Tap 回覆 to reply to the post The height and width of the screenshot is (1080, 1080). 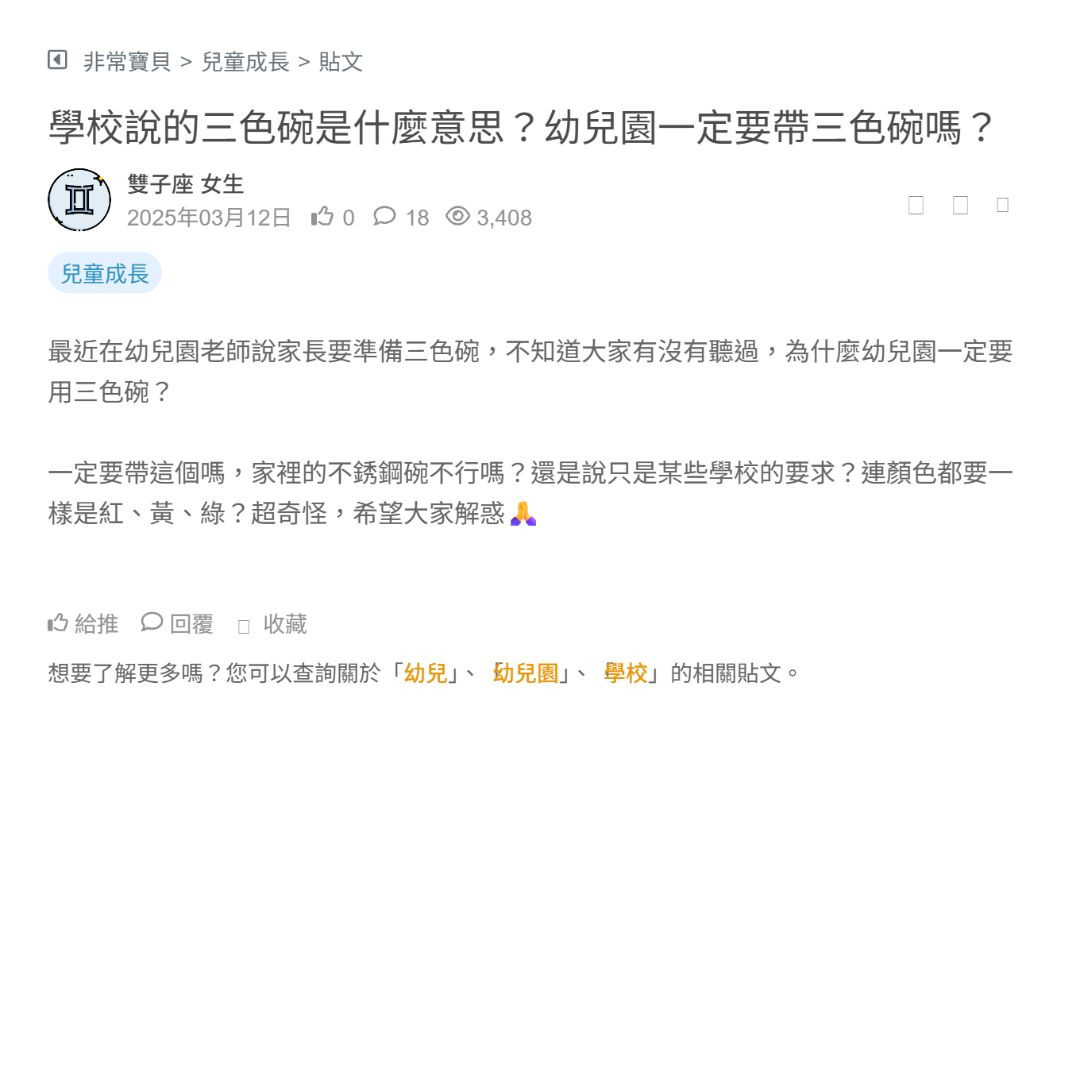pos(178,624)
